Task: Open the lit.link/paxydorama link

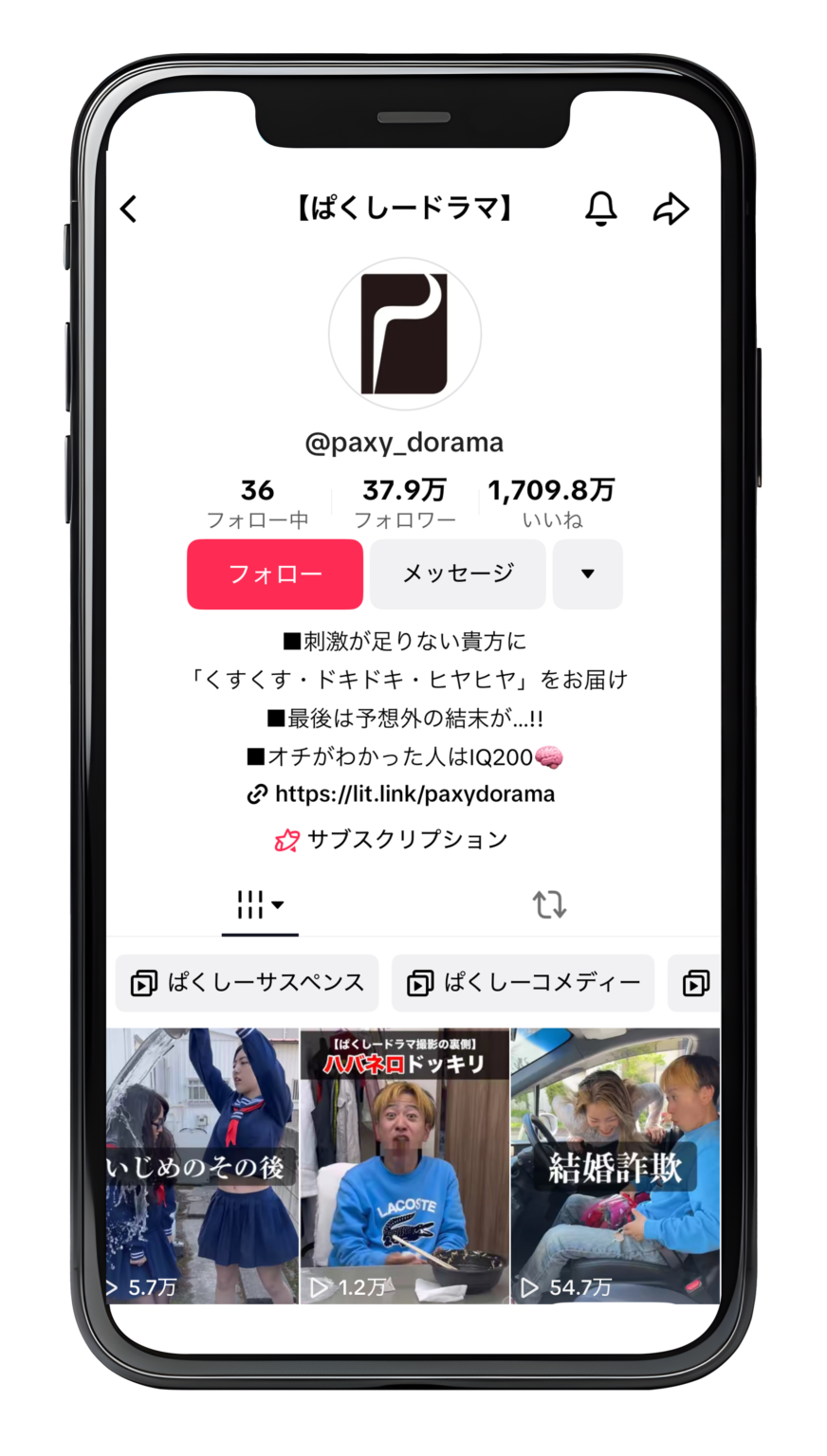Action: tap(413, 794)
